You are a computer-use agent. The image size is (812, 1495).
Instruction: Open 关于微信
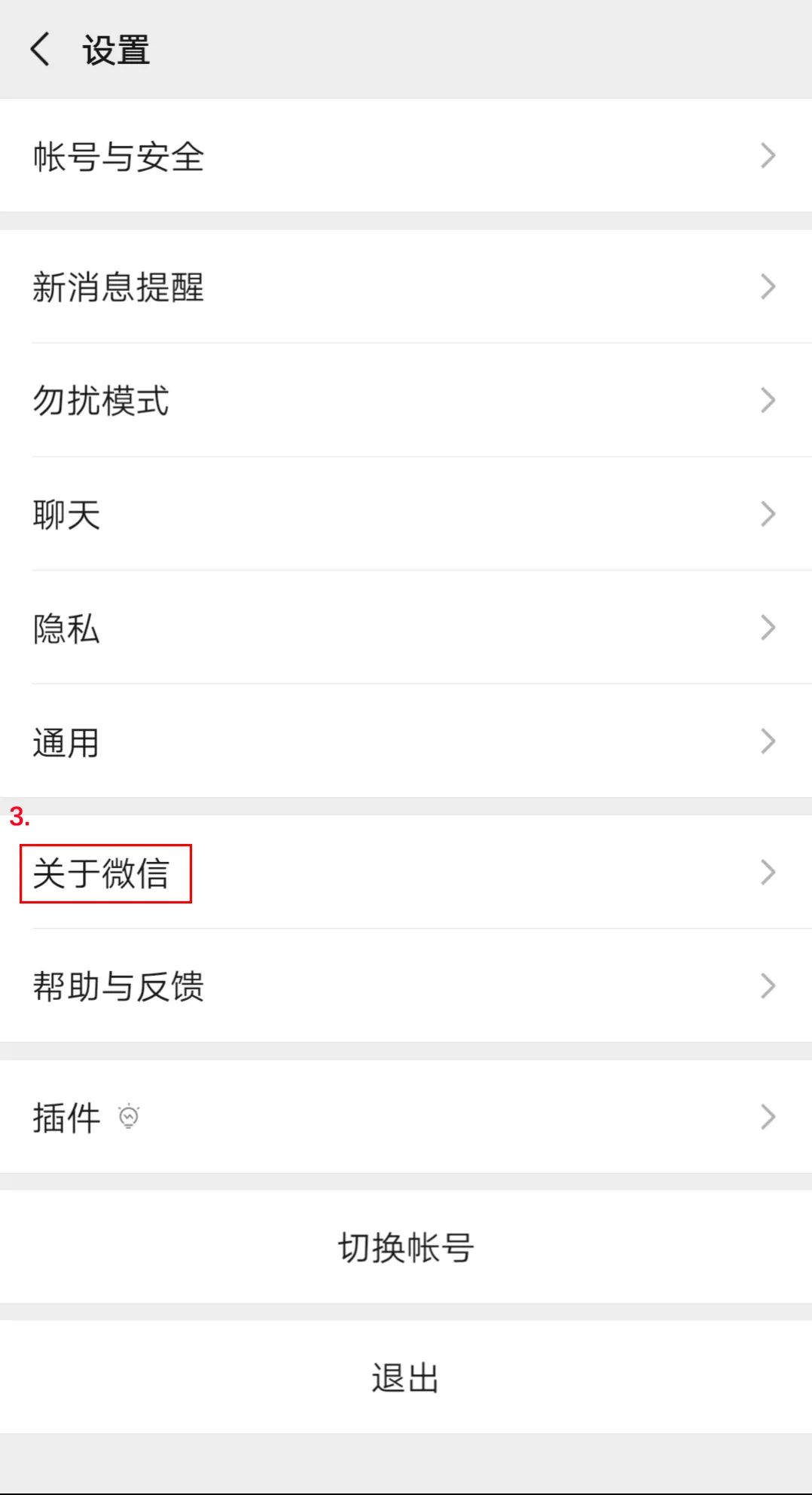coord(406,872)
